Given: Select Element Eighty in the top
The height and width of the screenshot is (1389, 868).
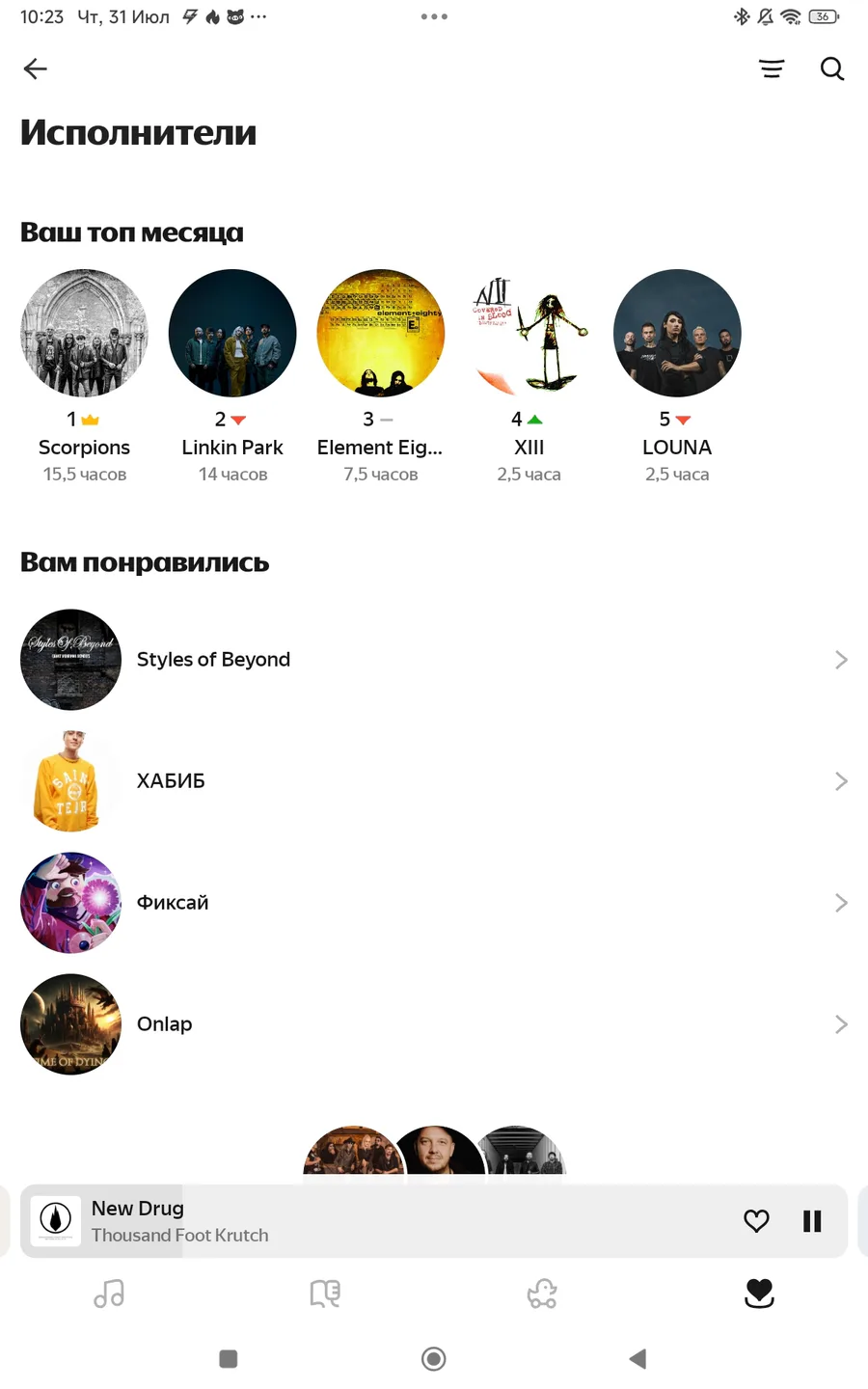Looking at the screenshot, I should coord(381,376).
